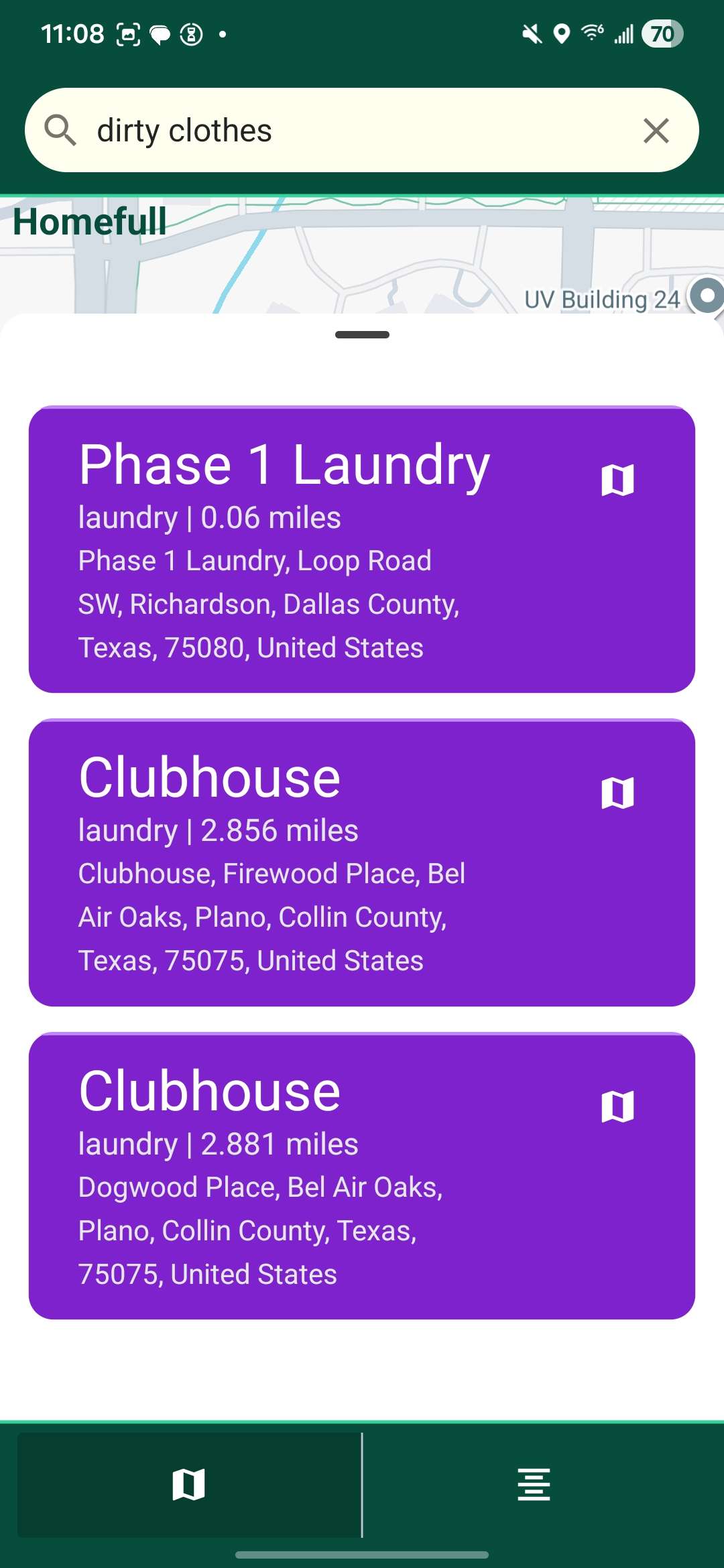Tap the bottom sheet drag handle
Viewport: 724px width, 1568px height.
pyautogui.click(x=362, y=334)
